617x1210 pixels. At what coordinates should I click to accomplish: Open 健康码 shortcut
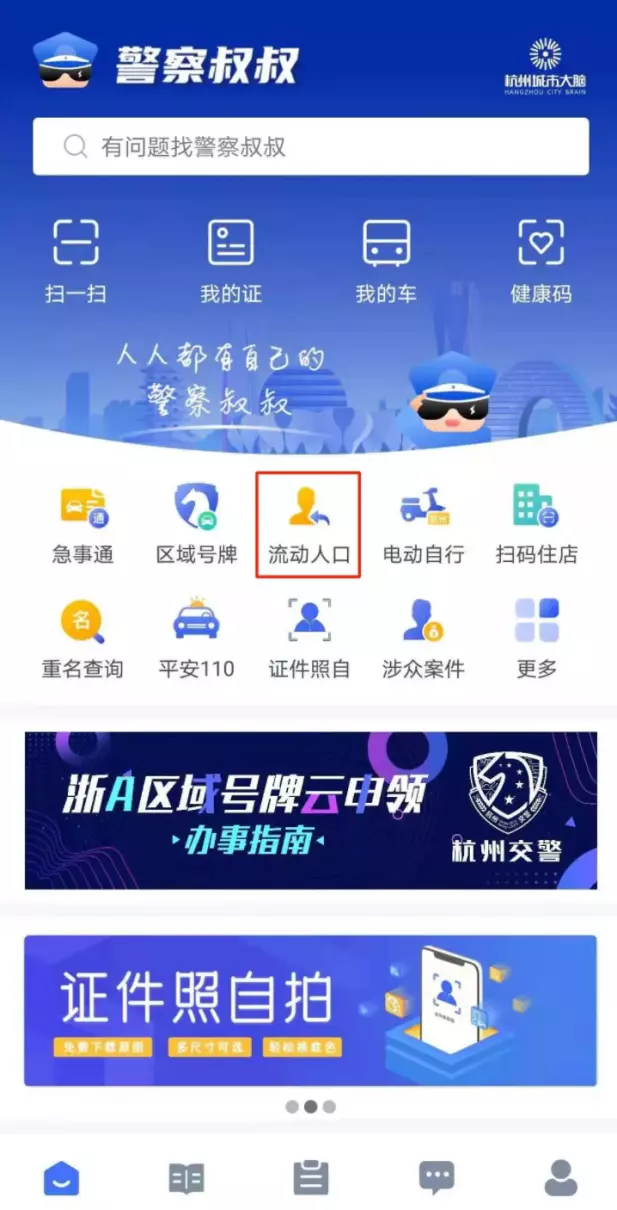[541, 260]
